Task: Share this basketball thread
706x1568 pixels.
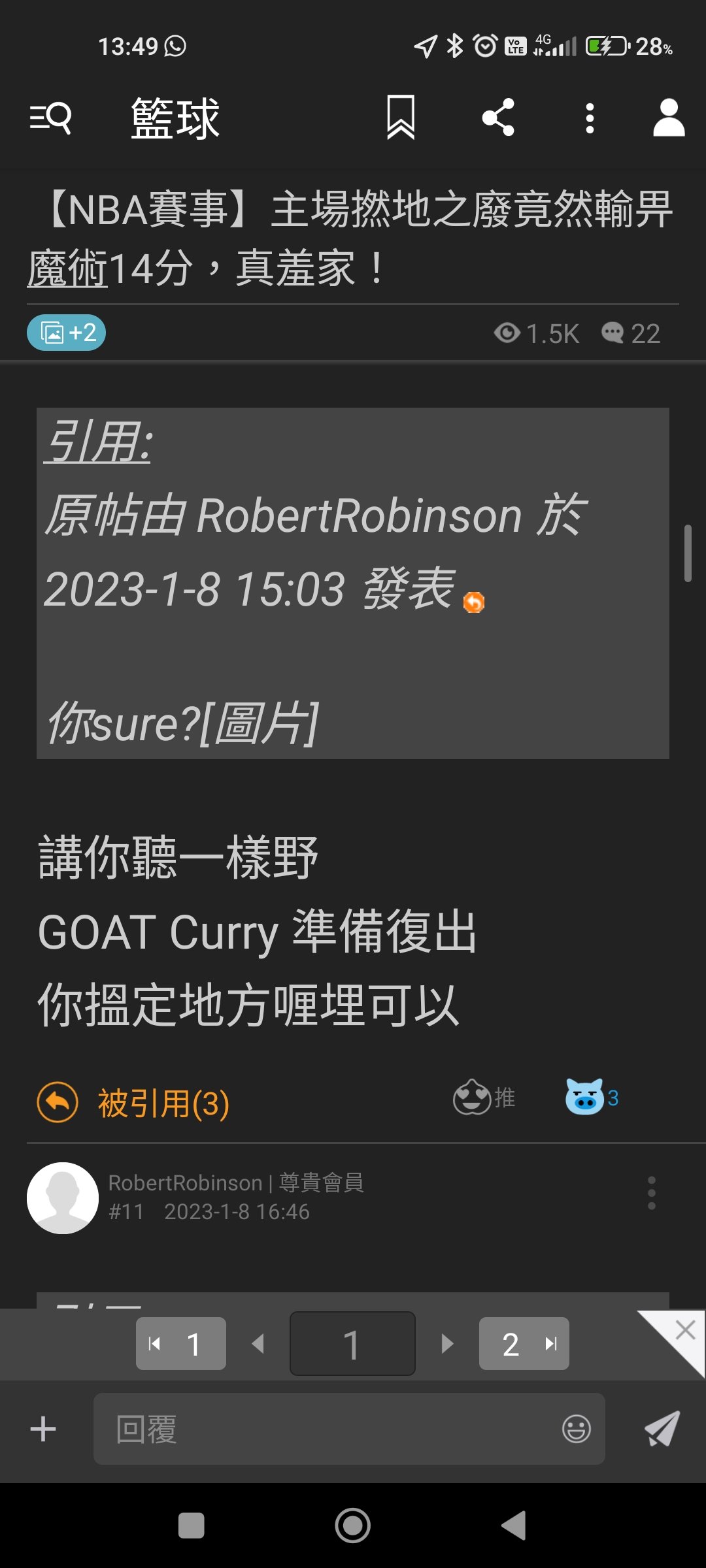Action: click(498, 118)
